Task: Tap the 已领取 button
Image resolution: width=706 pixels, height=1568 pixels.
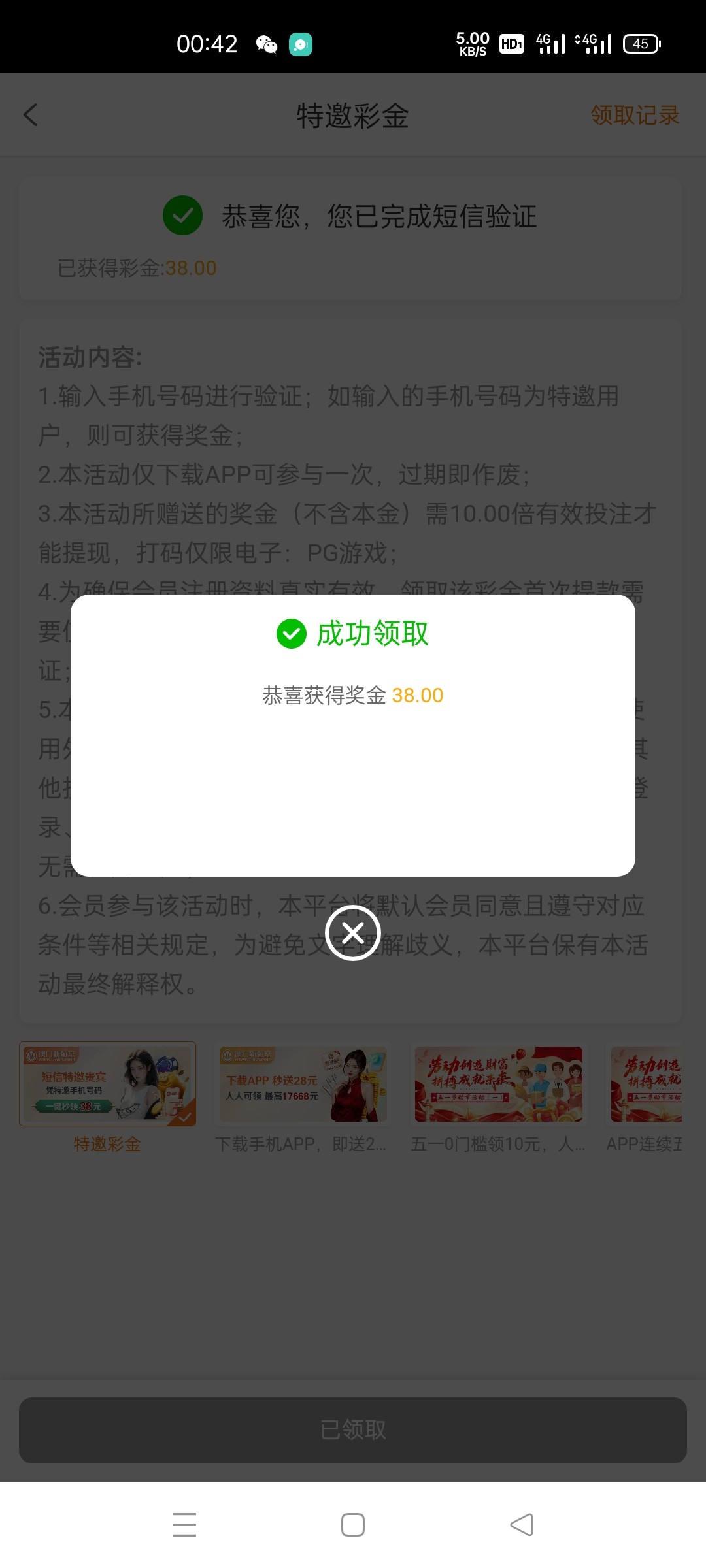Action: point(353,1429)
